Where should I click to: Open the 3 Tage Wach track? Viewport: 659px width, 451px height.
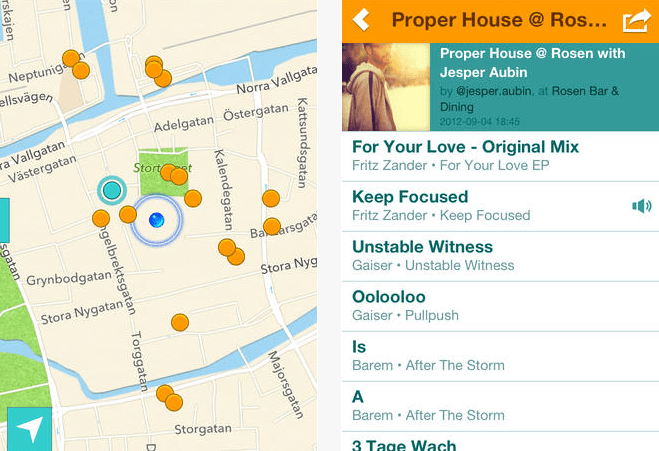coord(500,444)
